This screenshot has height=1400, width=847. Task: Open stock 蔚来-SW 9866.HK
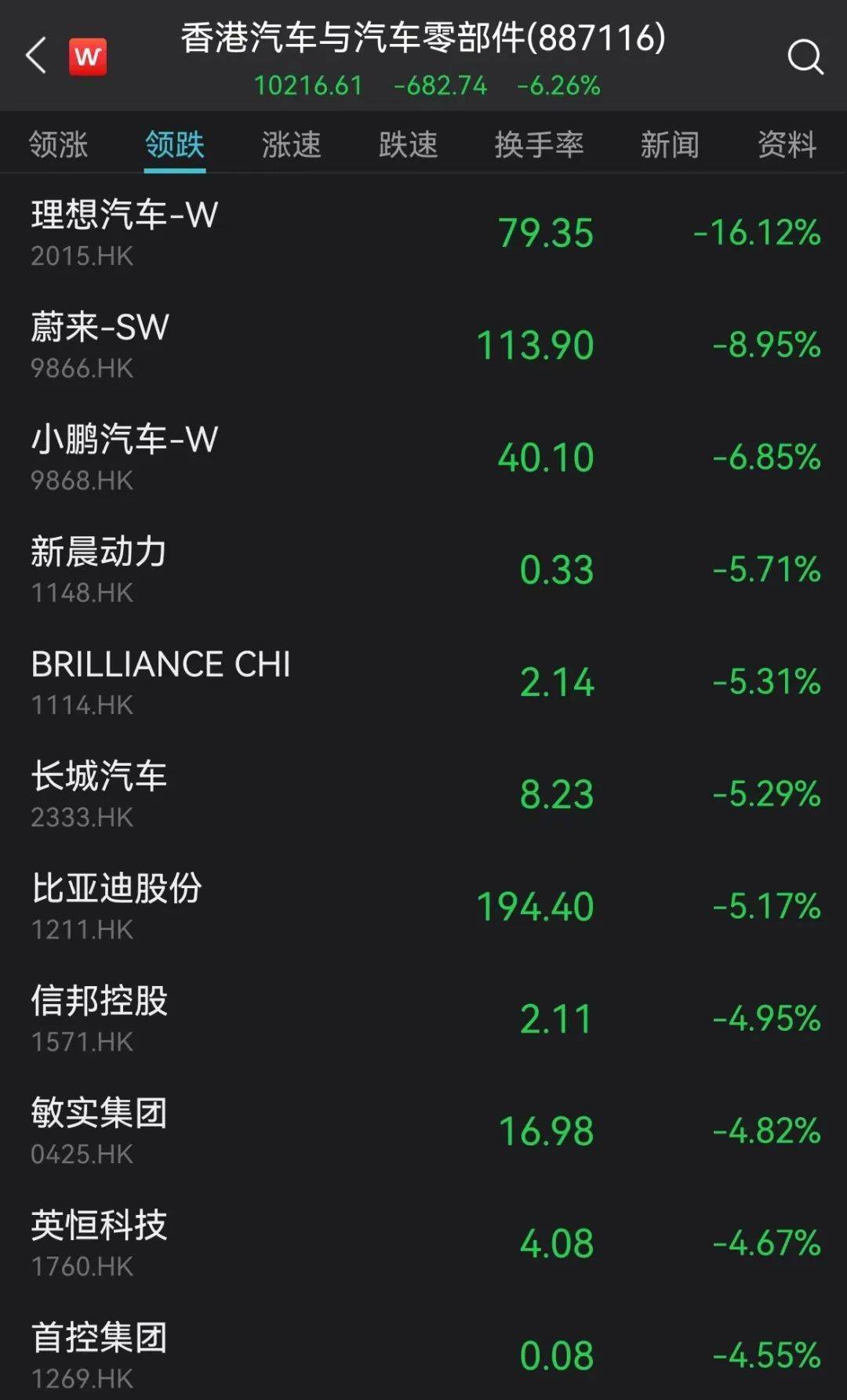[423, 345]
